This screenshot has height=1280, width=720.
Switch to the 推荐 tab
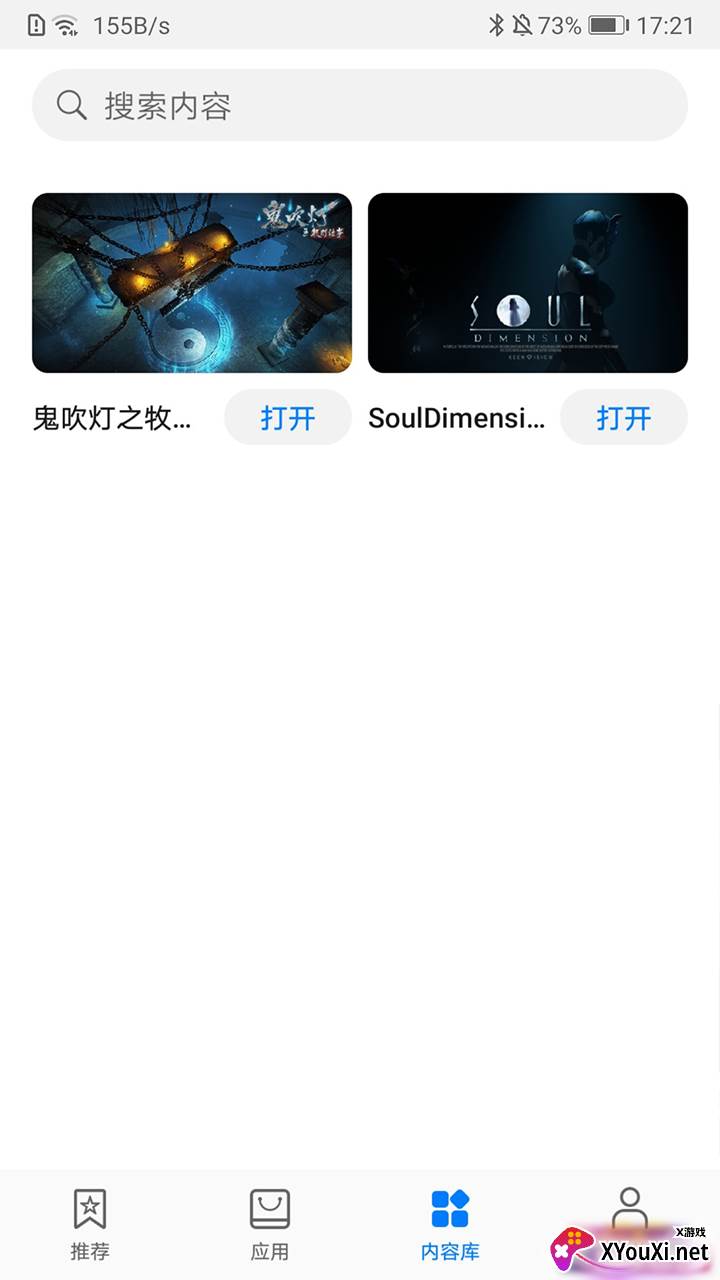tap(90, 1224)
